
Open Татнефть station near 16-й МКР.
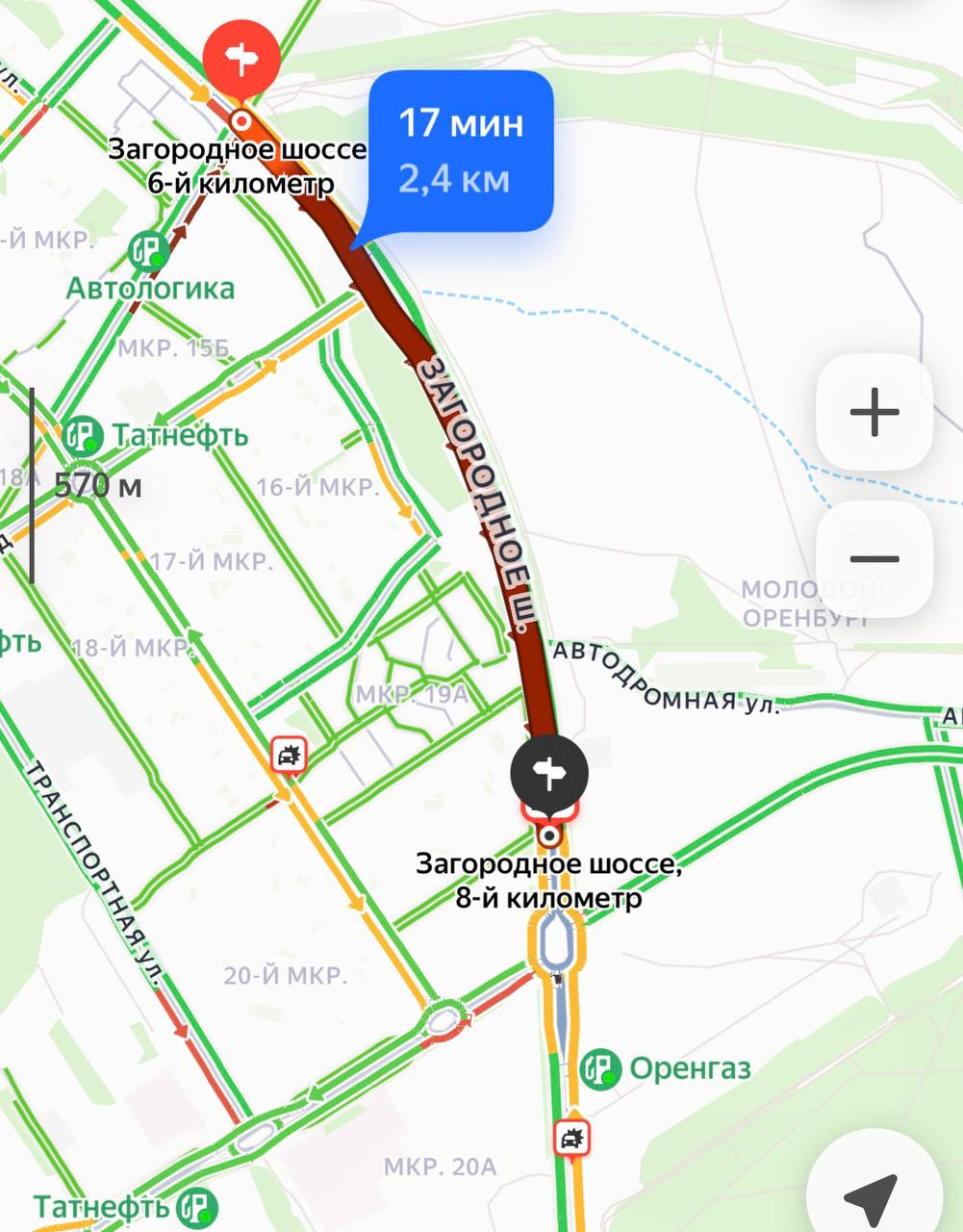[x=84, y=436]
